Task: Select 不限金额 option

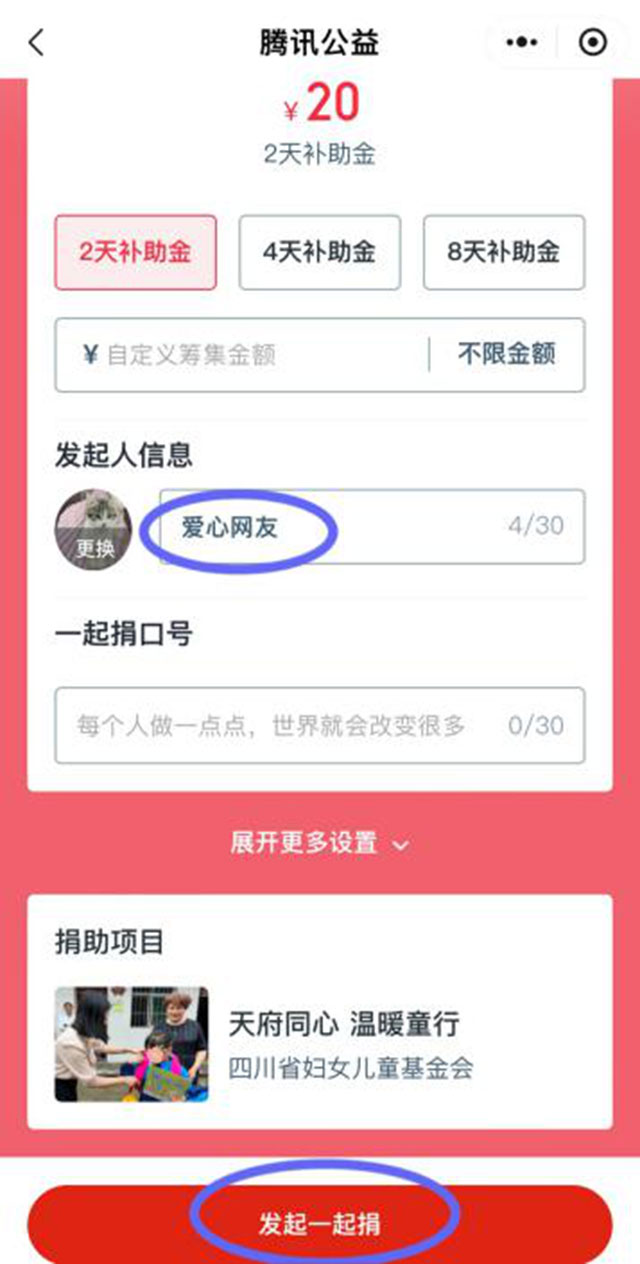Action: coord(507,354)
